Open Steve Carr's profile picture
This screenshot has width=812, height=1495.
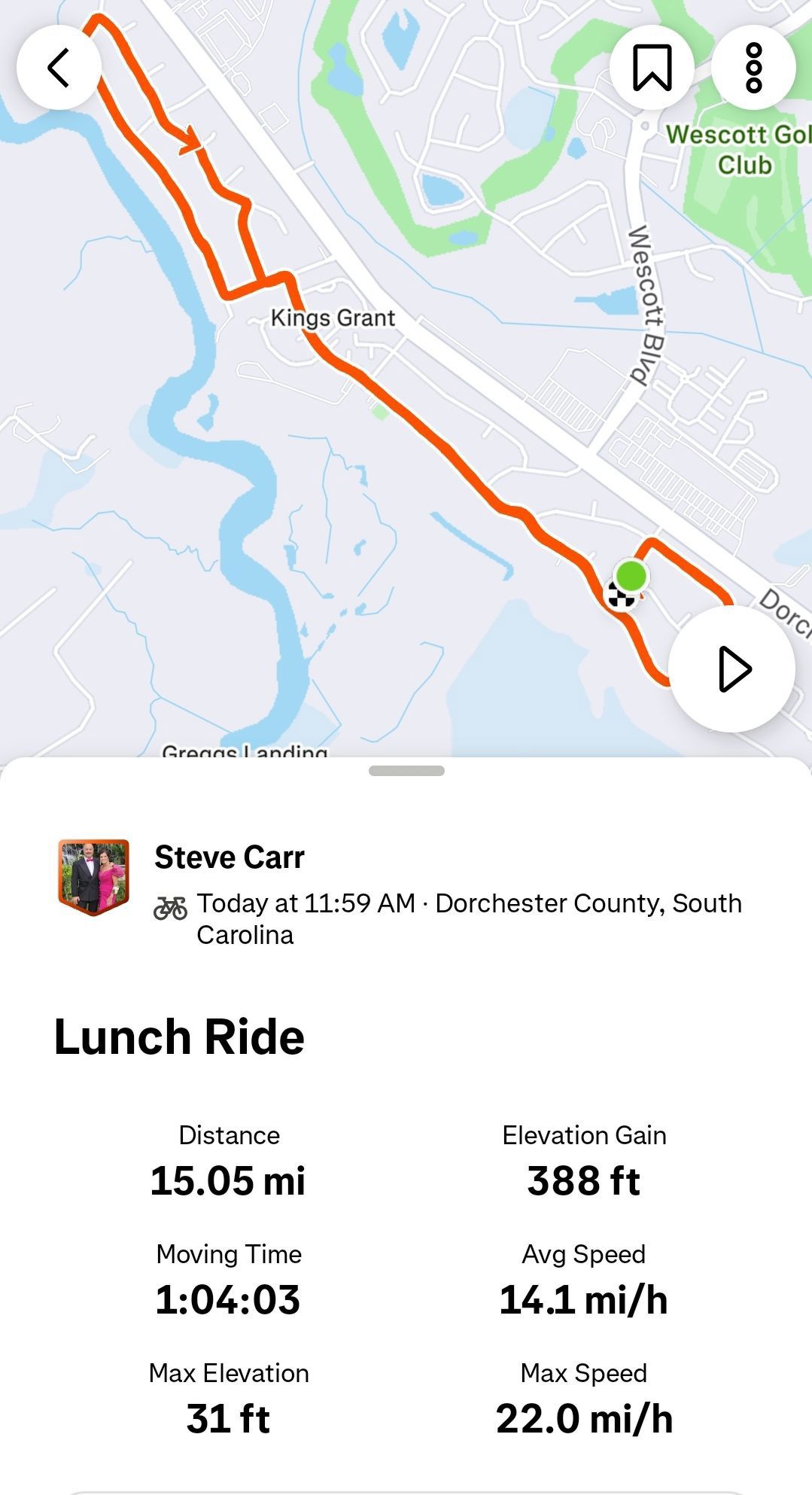pos(94,877)
